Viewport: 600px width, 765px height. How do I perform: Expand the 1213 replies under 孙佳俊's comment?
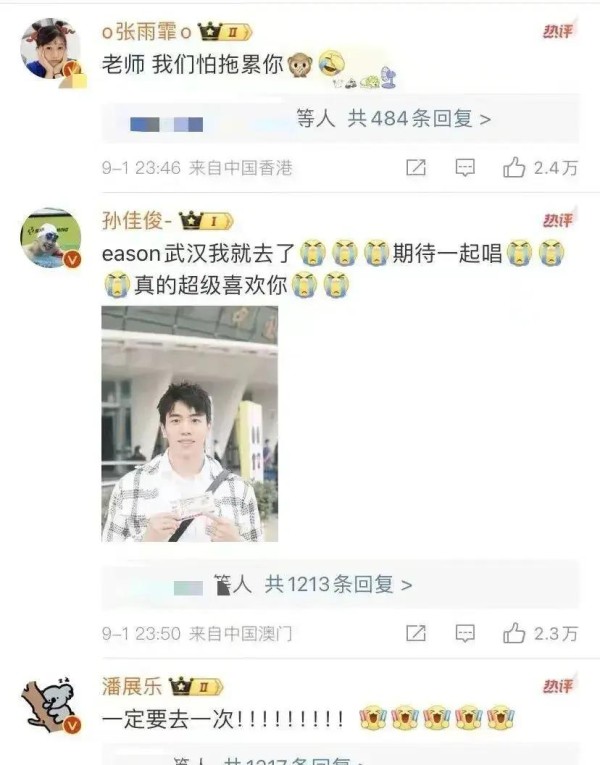click(337, 585)
